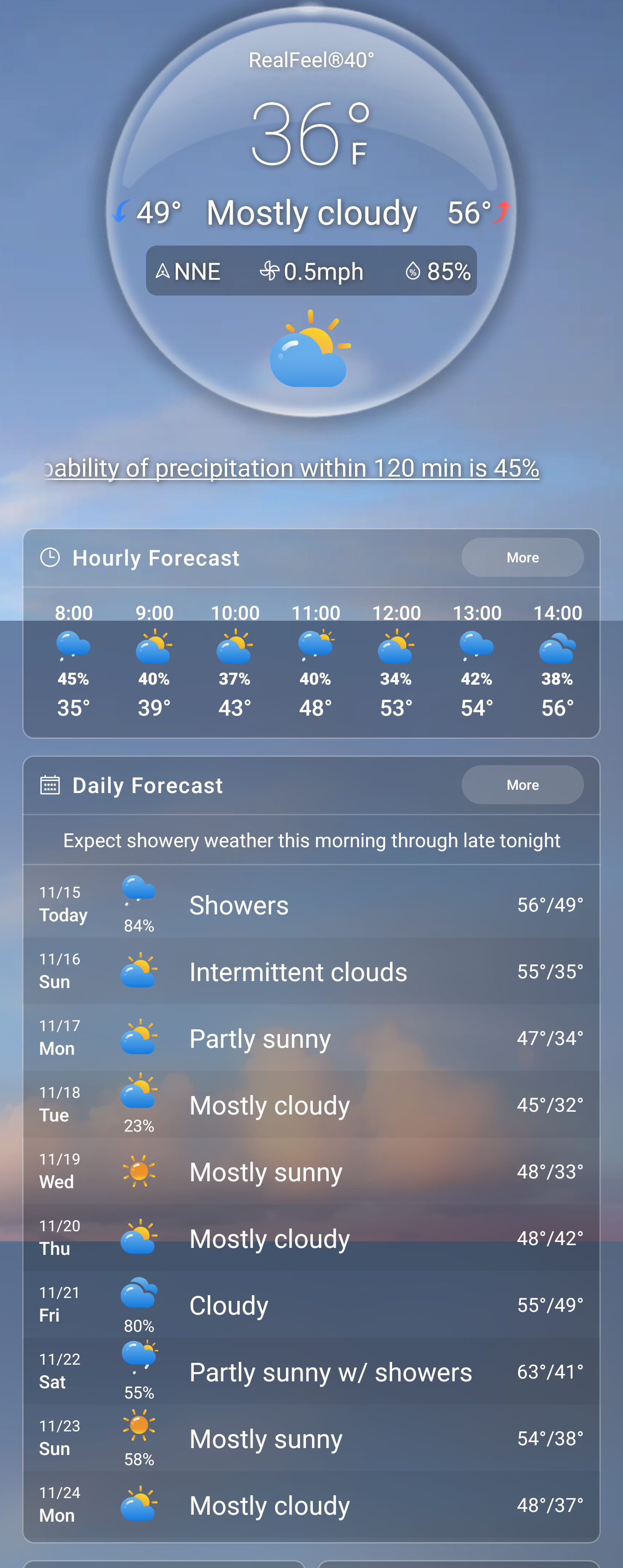View 11/24 Mon Mostly cloudy forecast
Screen dimensions: 623x1568
tap(311, 1505)
